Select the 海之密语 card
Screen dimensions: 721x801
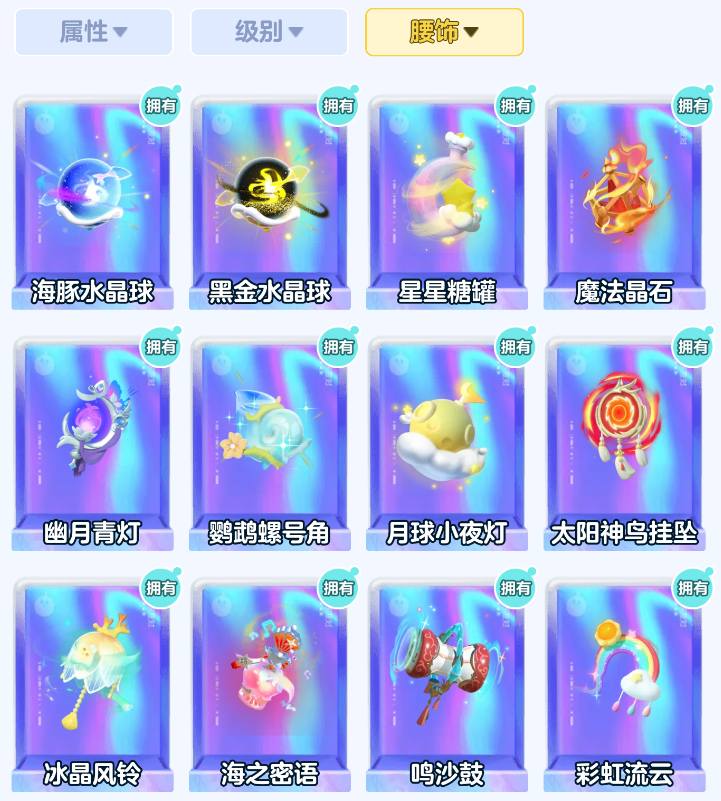270,682
